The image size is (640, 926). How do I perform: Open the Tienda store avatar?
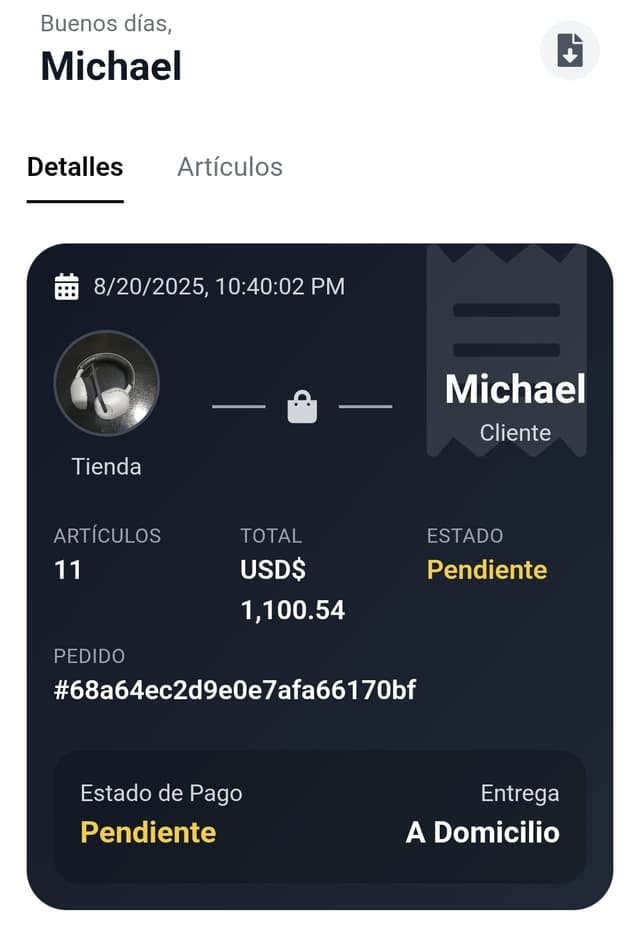[x=107, y=384]
